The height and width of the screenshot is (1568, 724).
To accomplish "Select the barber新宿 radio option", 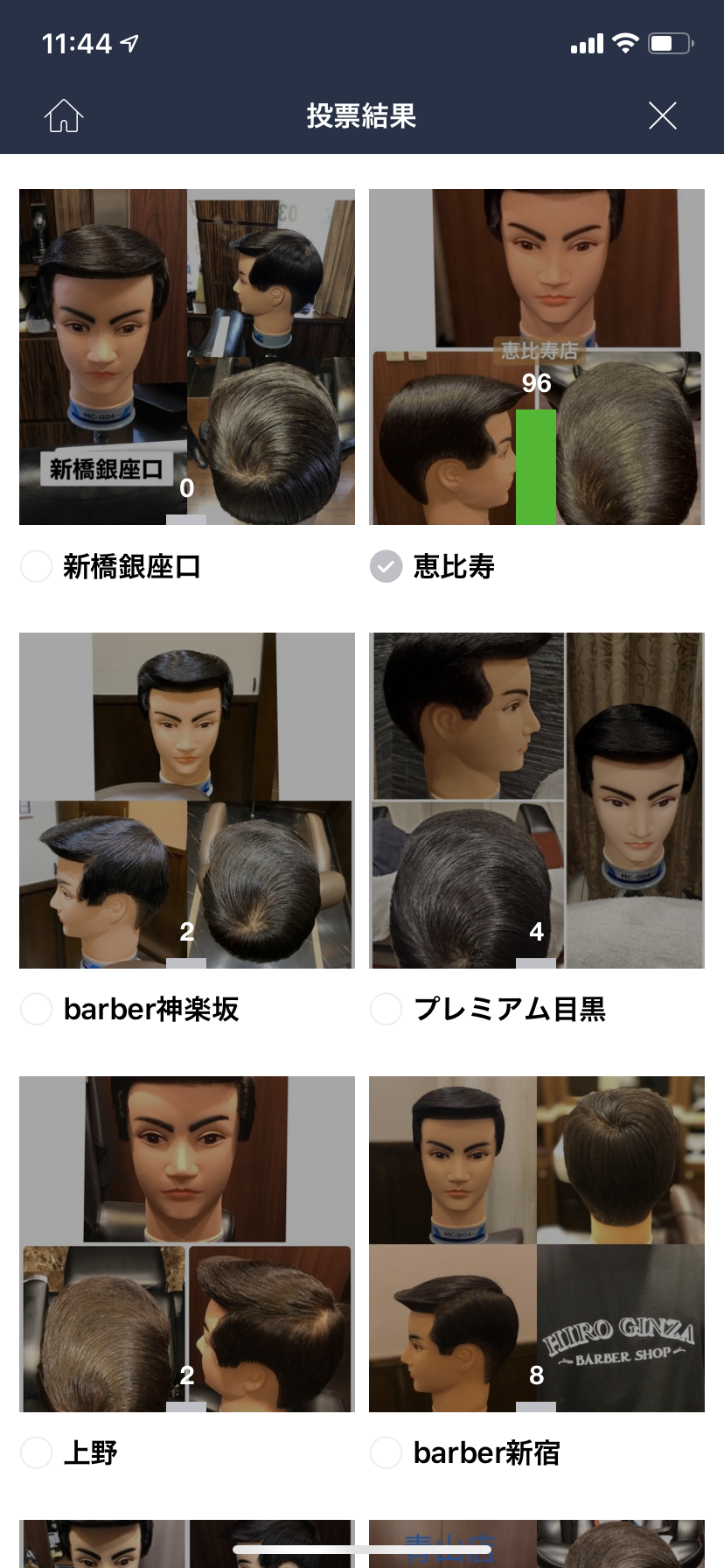I will click(x=386, y=1452).
